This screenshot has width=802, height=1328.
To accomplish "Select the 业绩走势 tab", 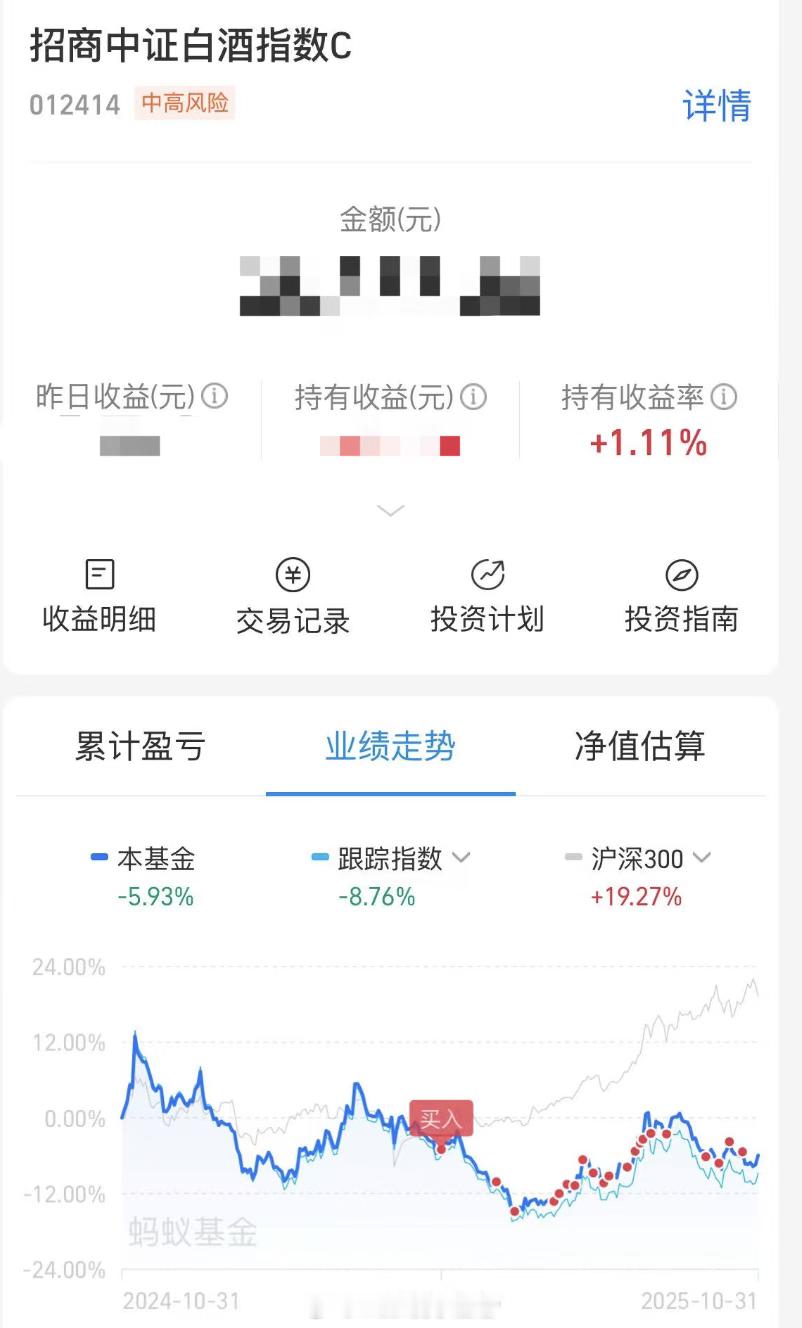I will [390, 745].
